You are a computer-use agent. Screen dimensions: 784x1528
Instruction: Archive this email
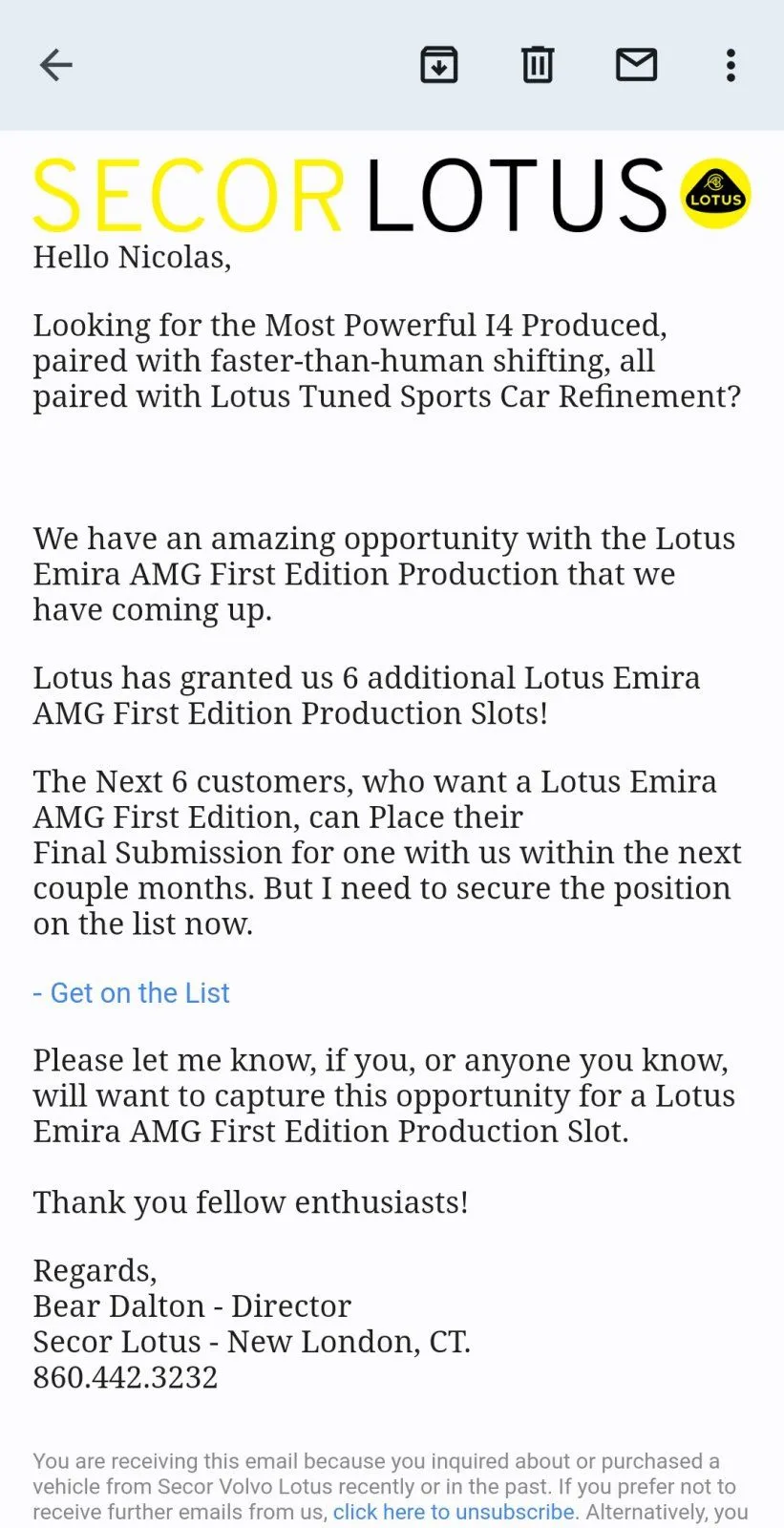pos(439,65)
